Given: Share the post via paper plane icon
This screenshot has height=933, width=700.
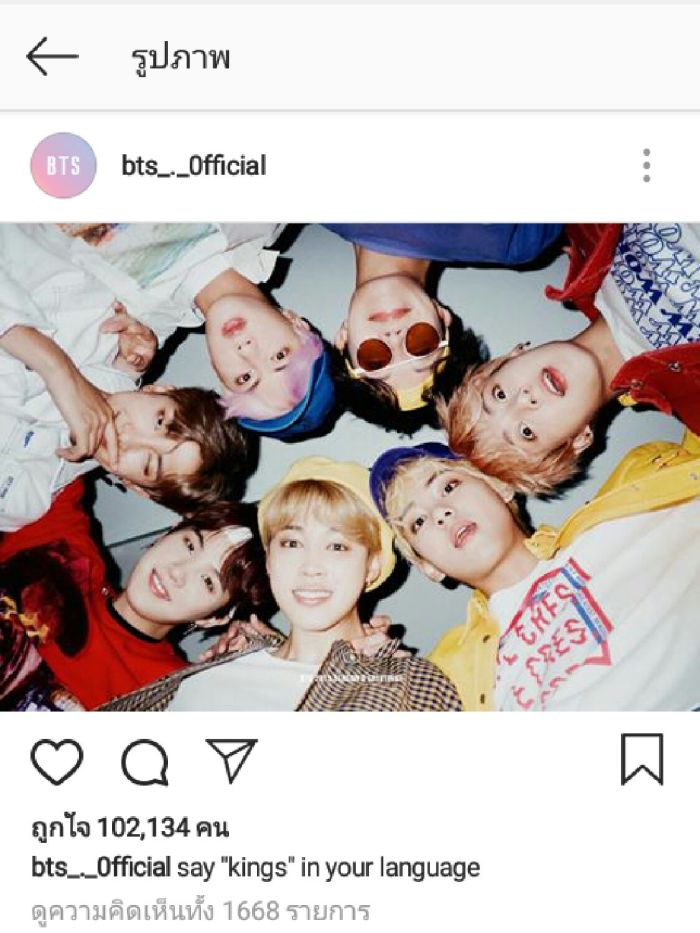Looking at the screenshot, I should tap(232, 761).
